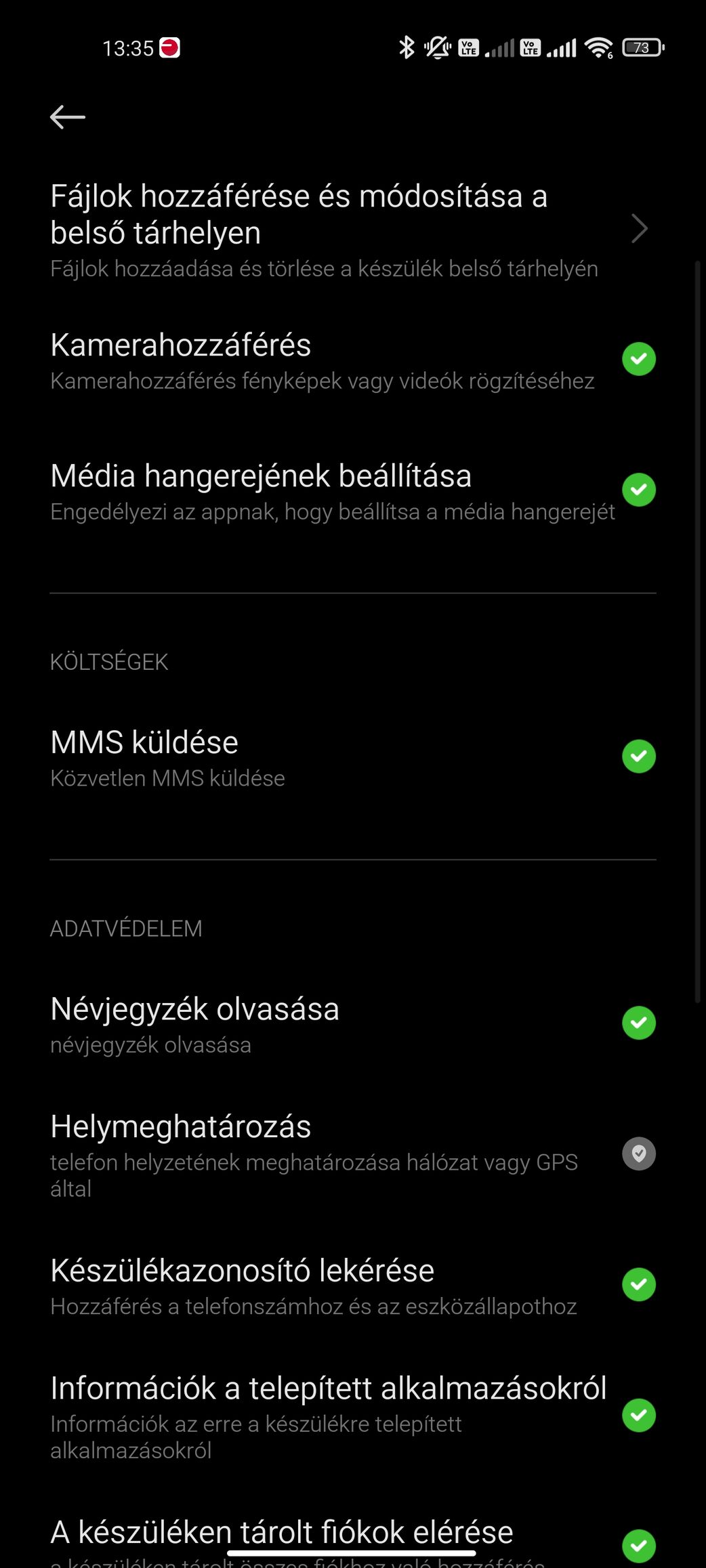
Task: Open Média hangerejének beállítása permission
Action: [353, 490]
